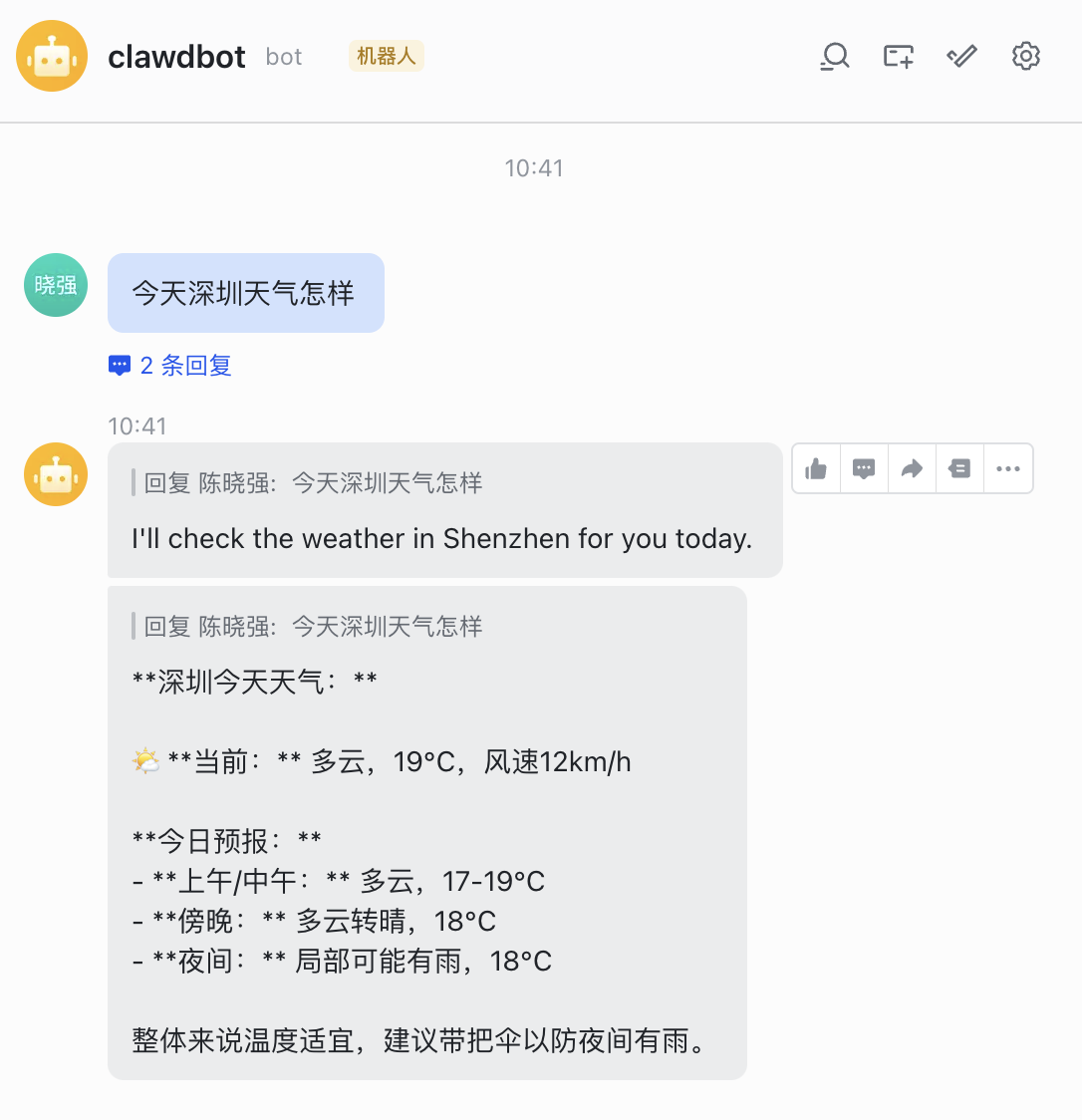Select the message '今天深圳天气怎样'
Image resolution: width=1082 pixels, height=1120 pixels.
245,292
